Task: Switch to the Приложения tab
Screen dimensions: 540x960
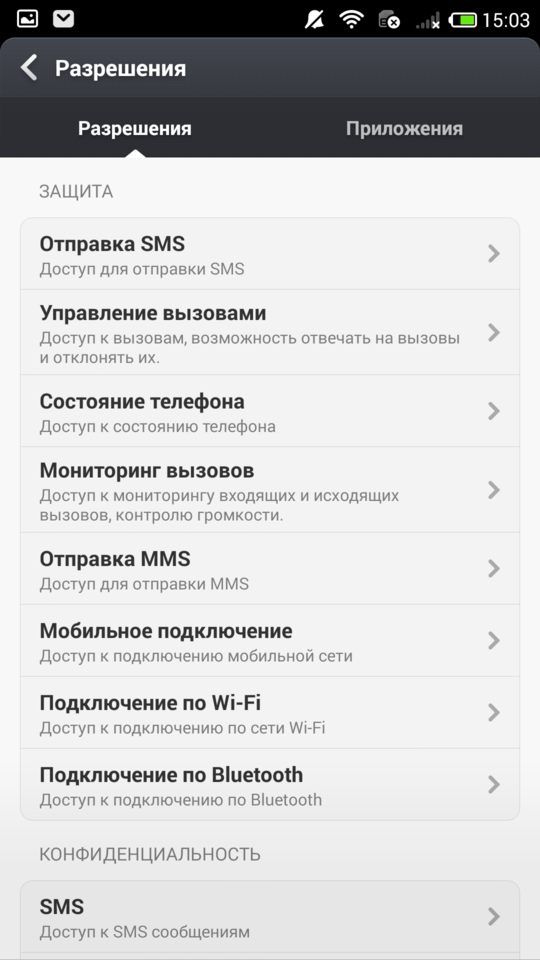Action: click(x=404, y=129)
